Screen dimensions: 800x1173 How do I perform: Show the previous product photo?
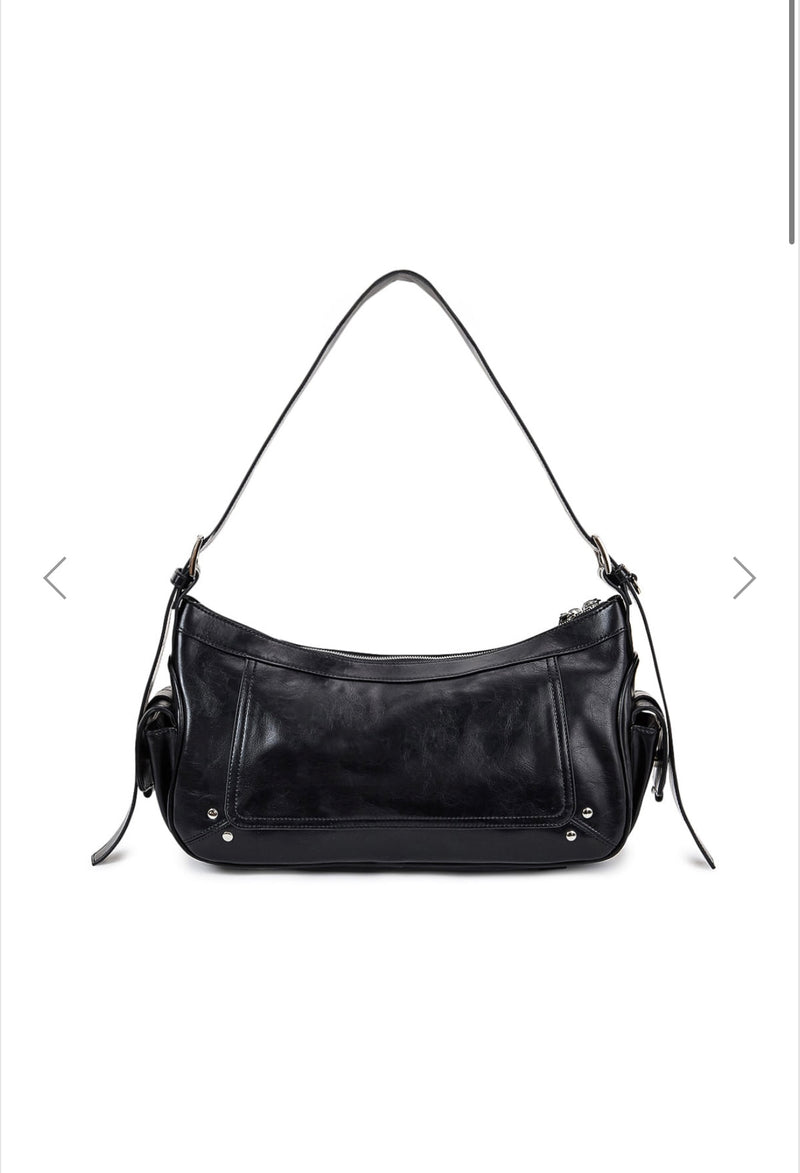[x=55, y=578]
